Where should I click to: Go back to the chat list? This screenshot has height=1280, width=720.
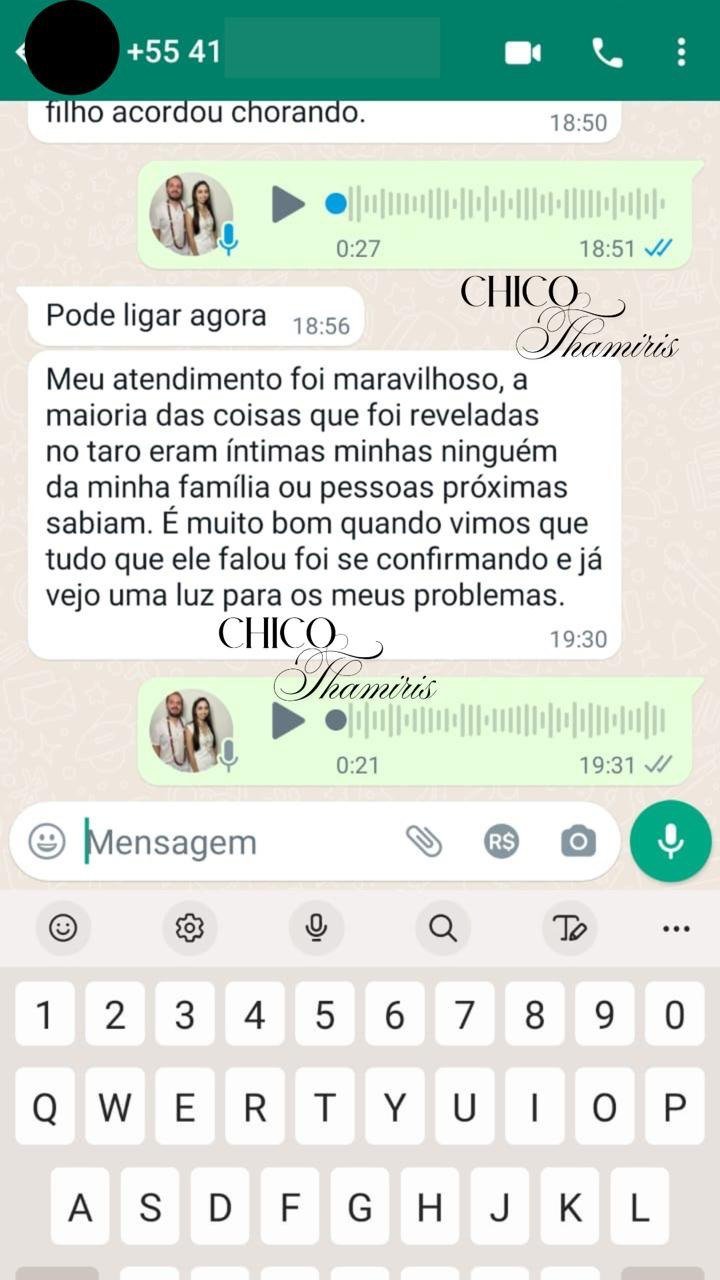(20, 52)
